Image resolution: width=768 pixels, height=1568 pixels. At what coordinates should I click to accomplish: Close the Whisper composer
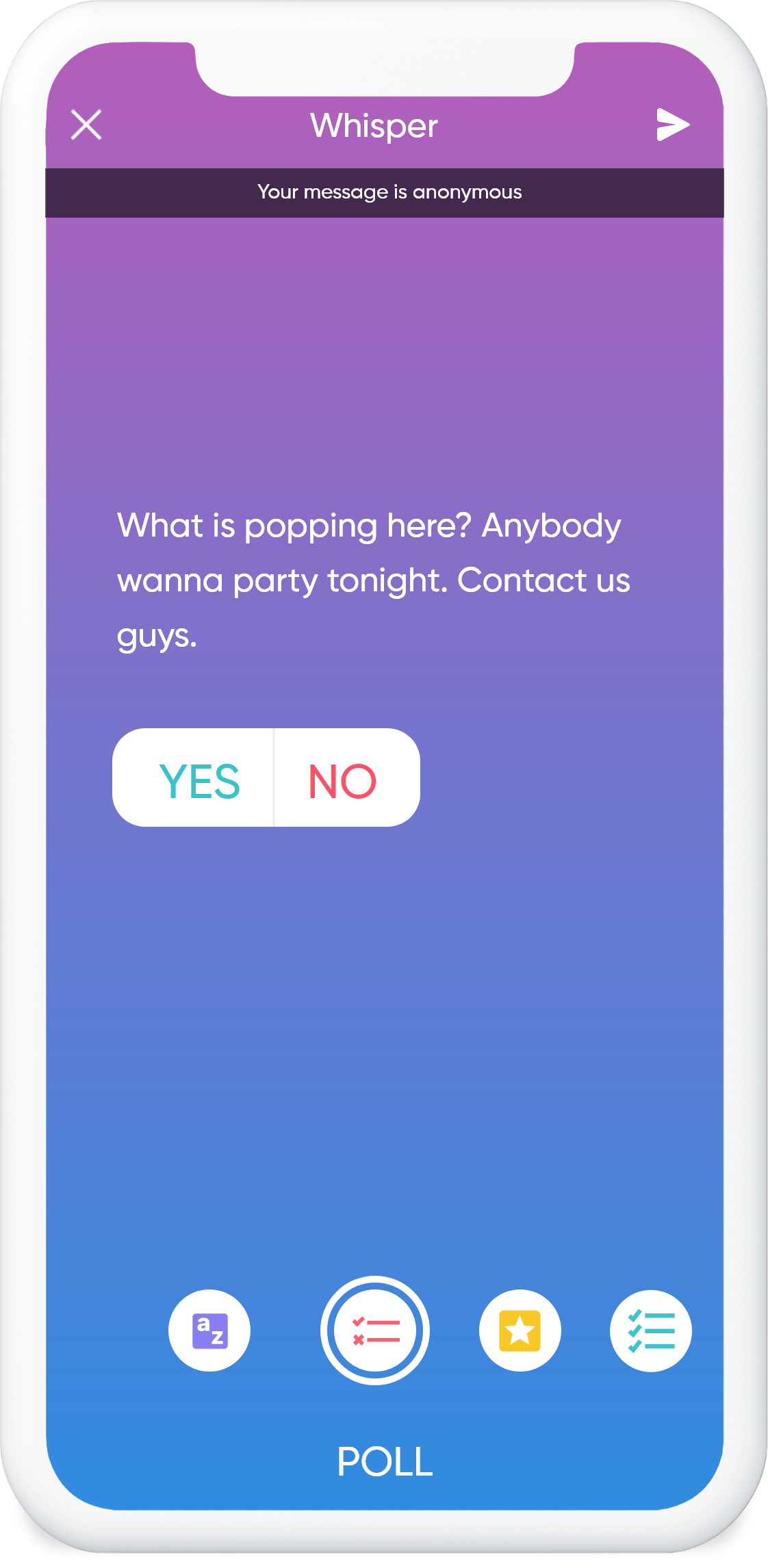tap(86, 125)
